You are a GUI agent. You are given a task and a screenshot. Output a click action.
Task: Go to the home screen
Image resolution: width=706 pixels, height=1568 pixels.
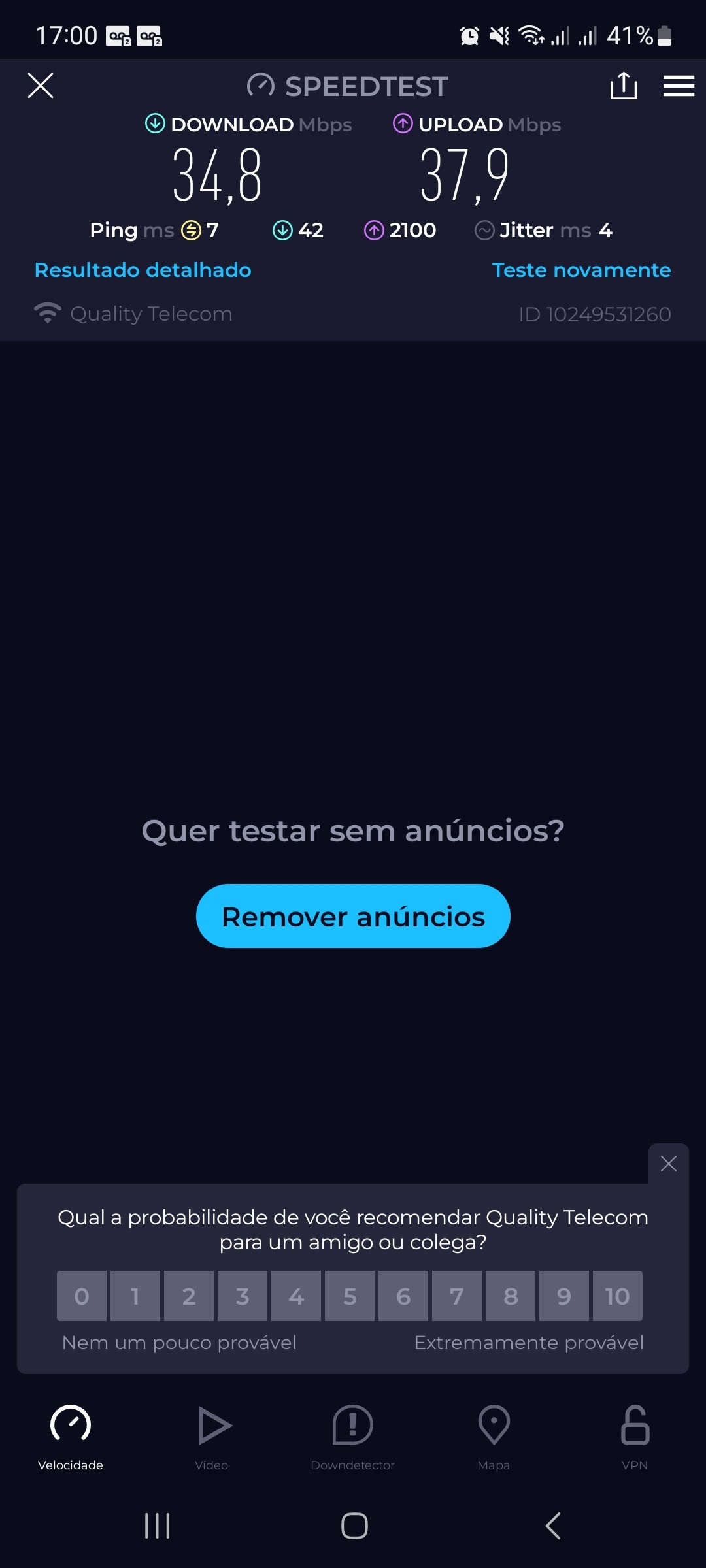[354, 1526]
